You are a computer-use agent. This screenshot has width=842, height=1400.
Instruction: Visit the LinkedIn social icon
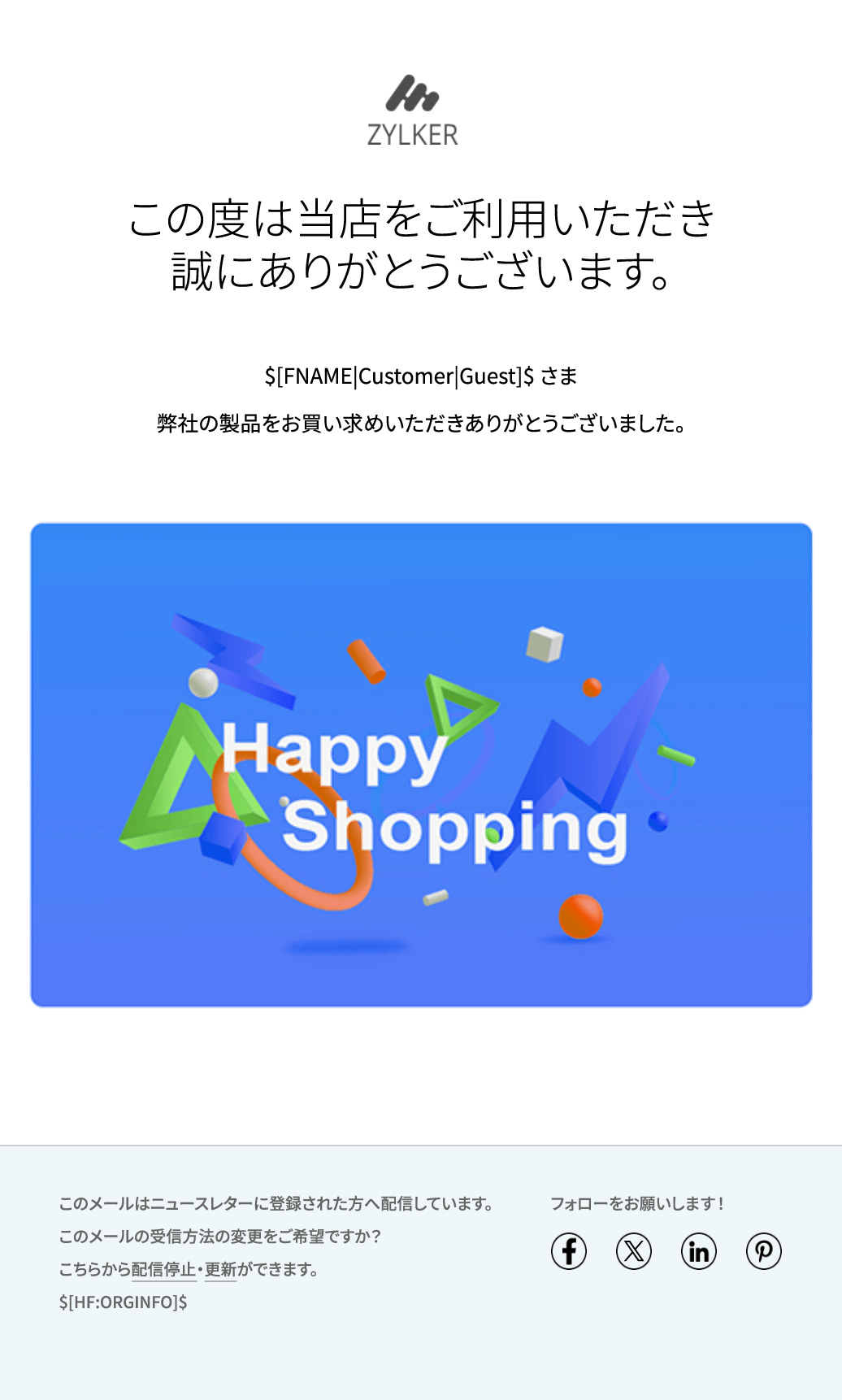[699, 1251]
